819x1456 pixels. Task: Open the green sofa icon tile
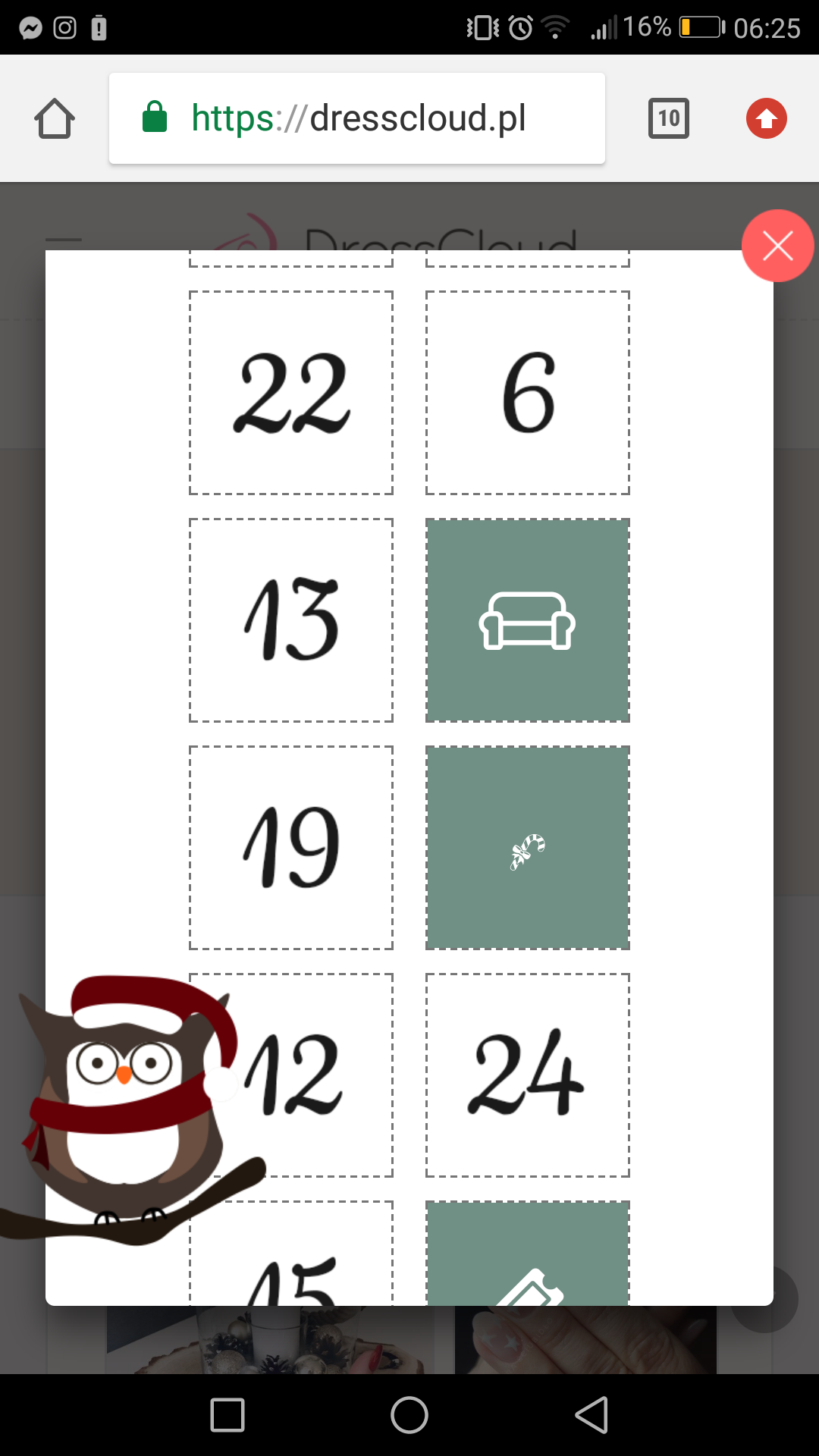[528, 620]
